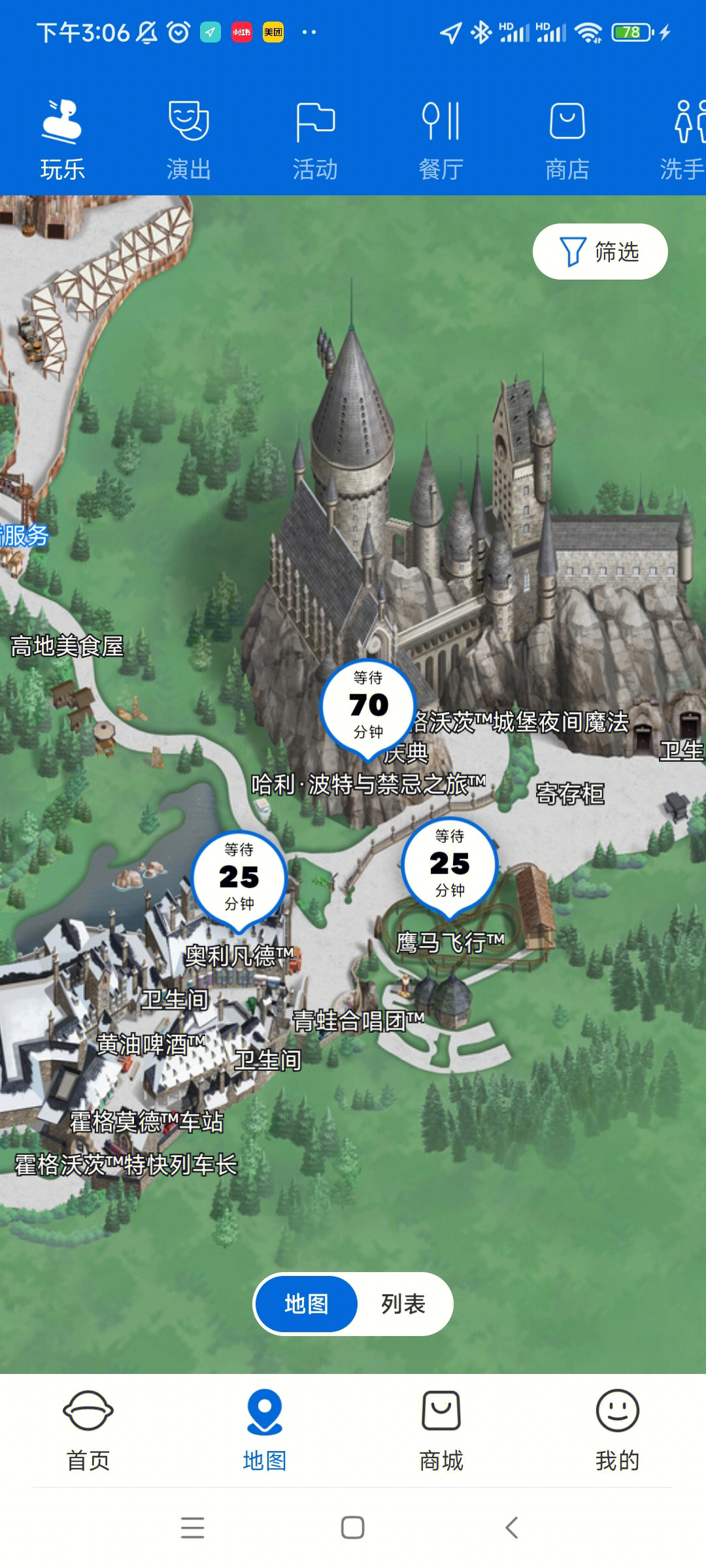Switch to the 演出 category
Screen dimensions: 706x1568
coord(188,139)
